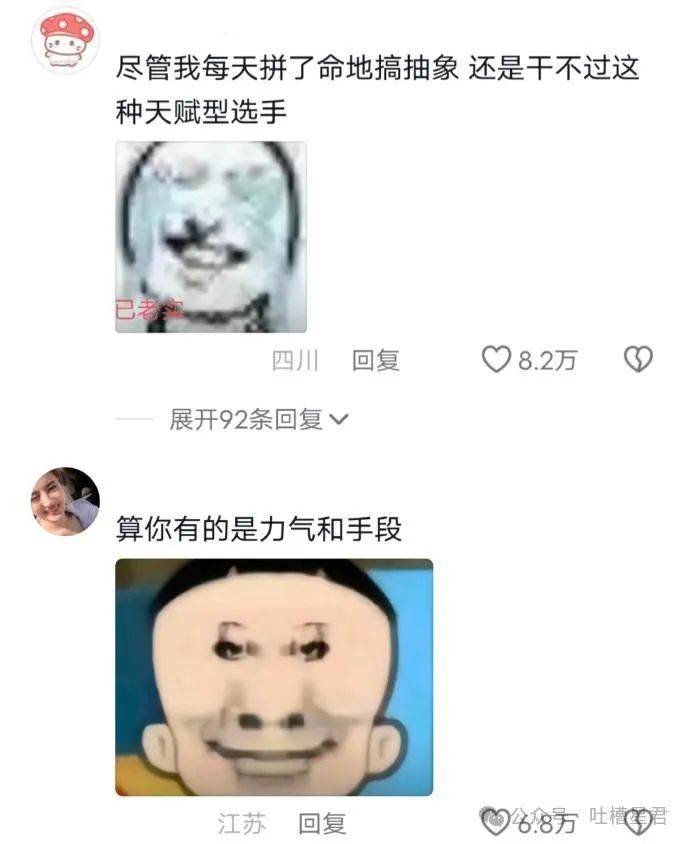Open the blurry face meme image
This screenshot has width=690, height=844.
pos(211,237)
